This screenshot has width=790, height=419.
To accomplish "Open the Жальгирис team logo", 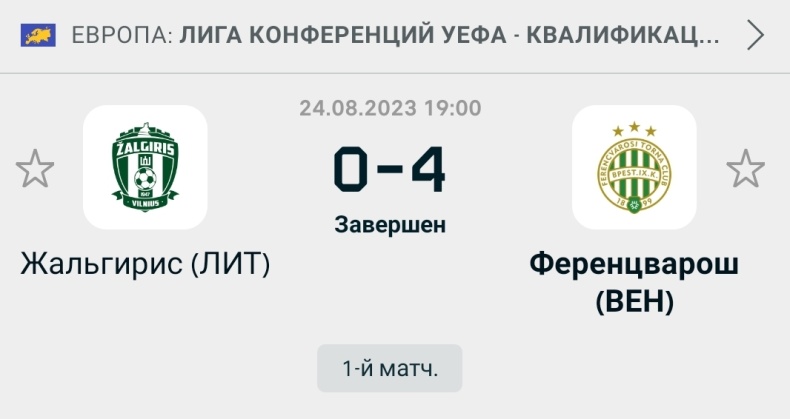I will pos(145,167).
